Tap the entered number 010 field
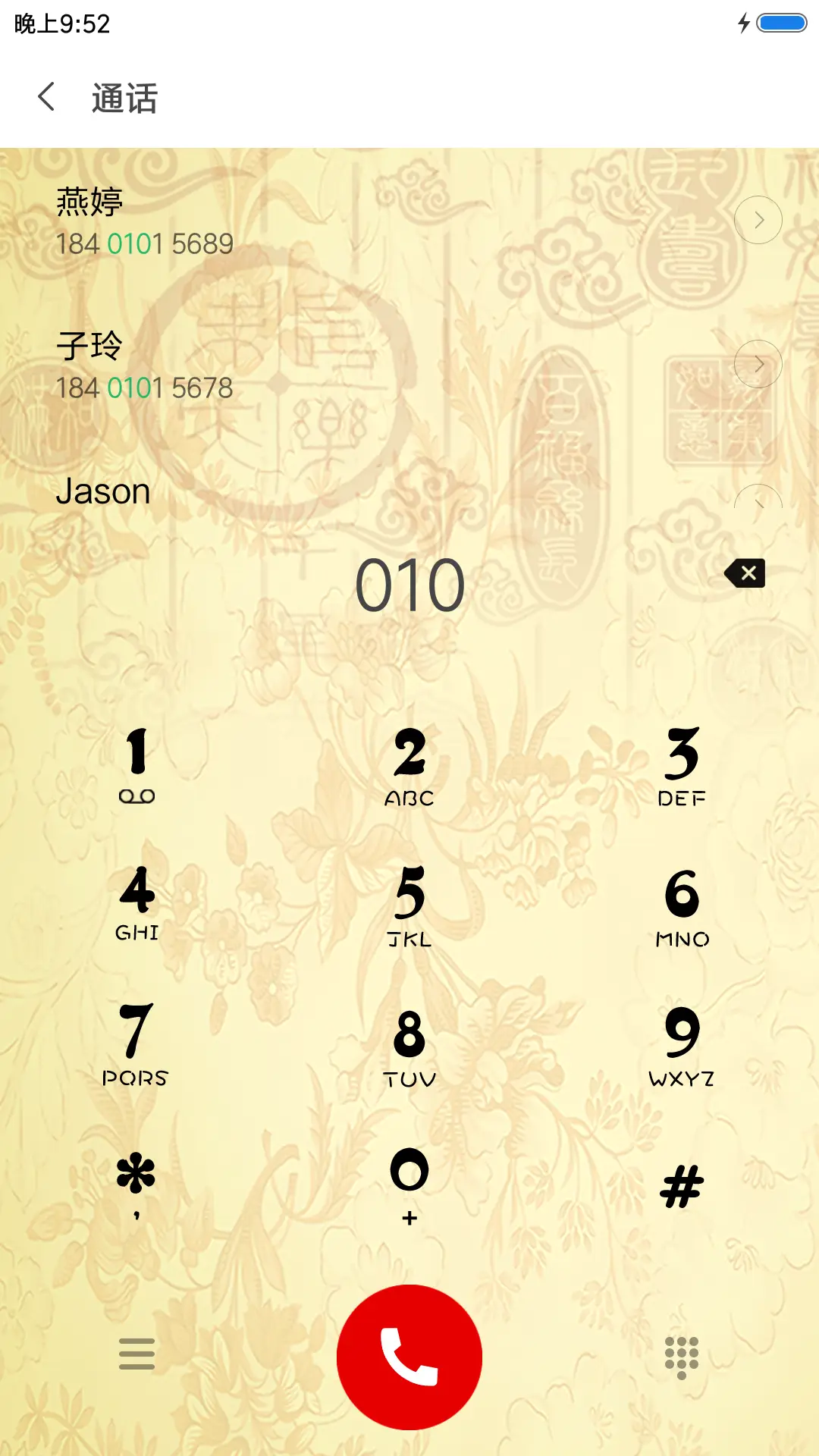This screenshot has height=1456, width=819. 409,582
